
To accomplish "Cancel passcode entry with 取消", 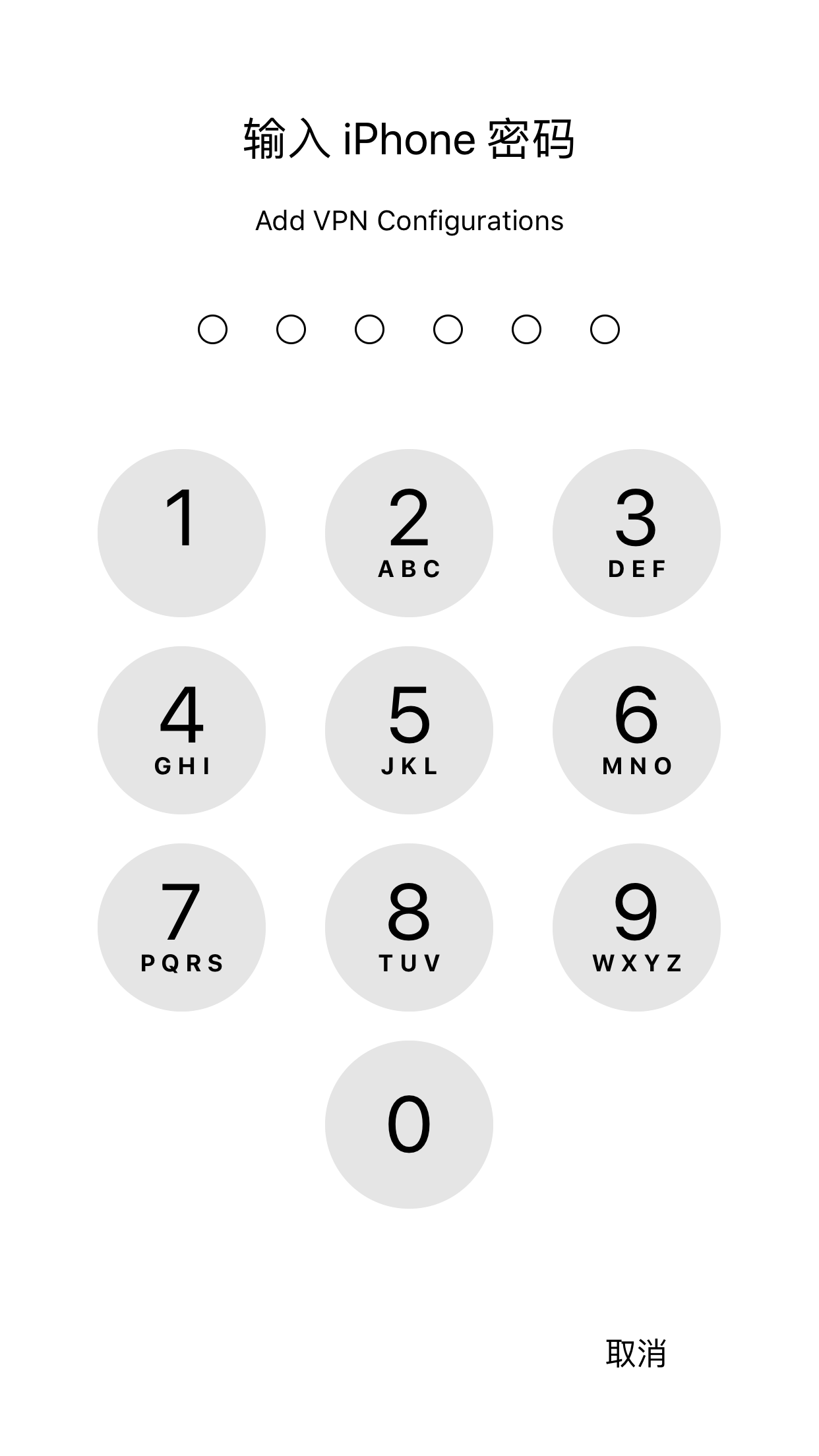I will point(636,1354).
